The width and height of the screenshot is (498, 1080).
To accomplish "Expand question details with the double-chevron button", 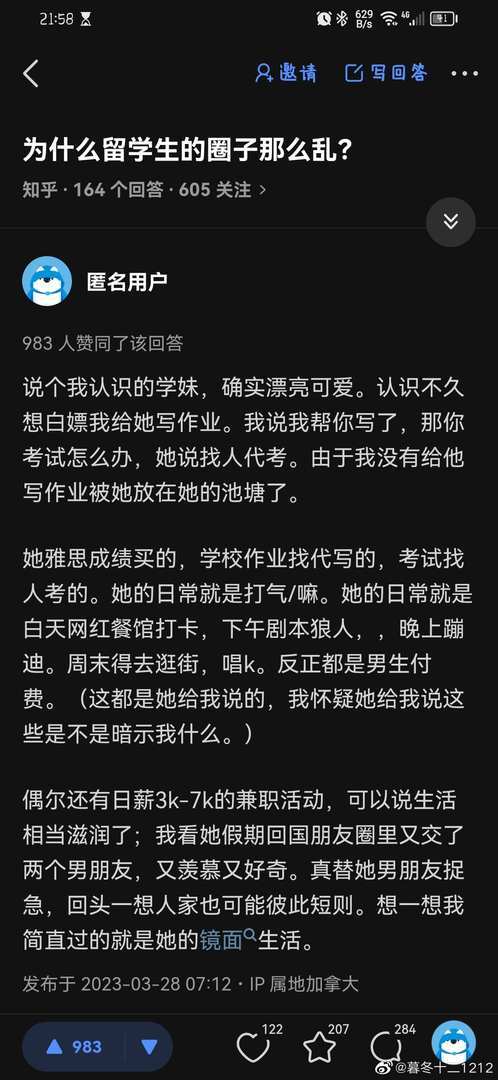I will point(450,222).
